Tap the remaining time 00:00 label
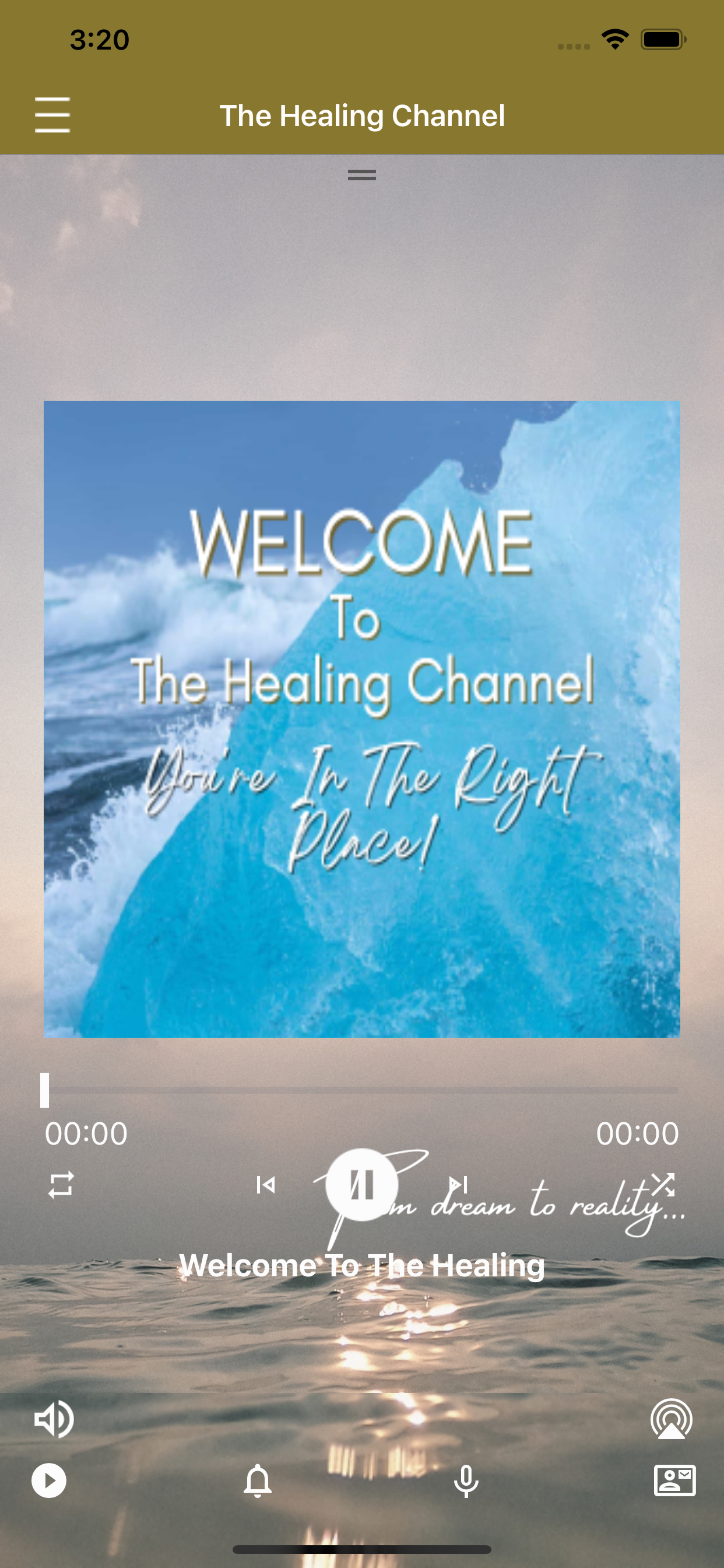724x1568 pixels. pyautogui.click(x=637, y=1133)
